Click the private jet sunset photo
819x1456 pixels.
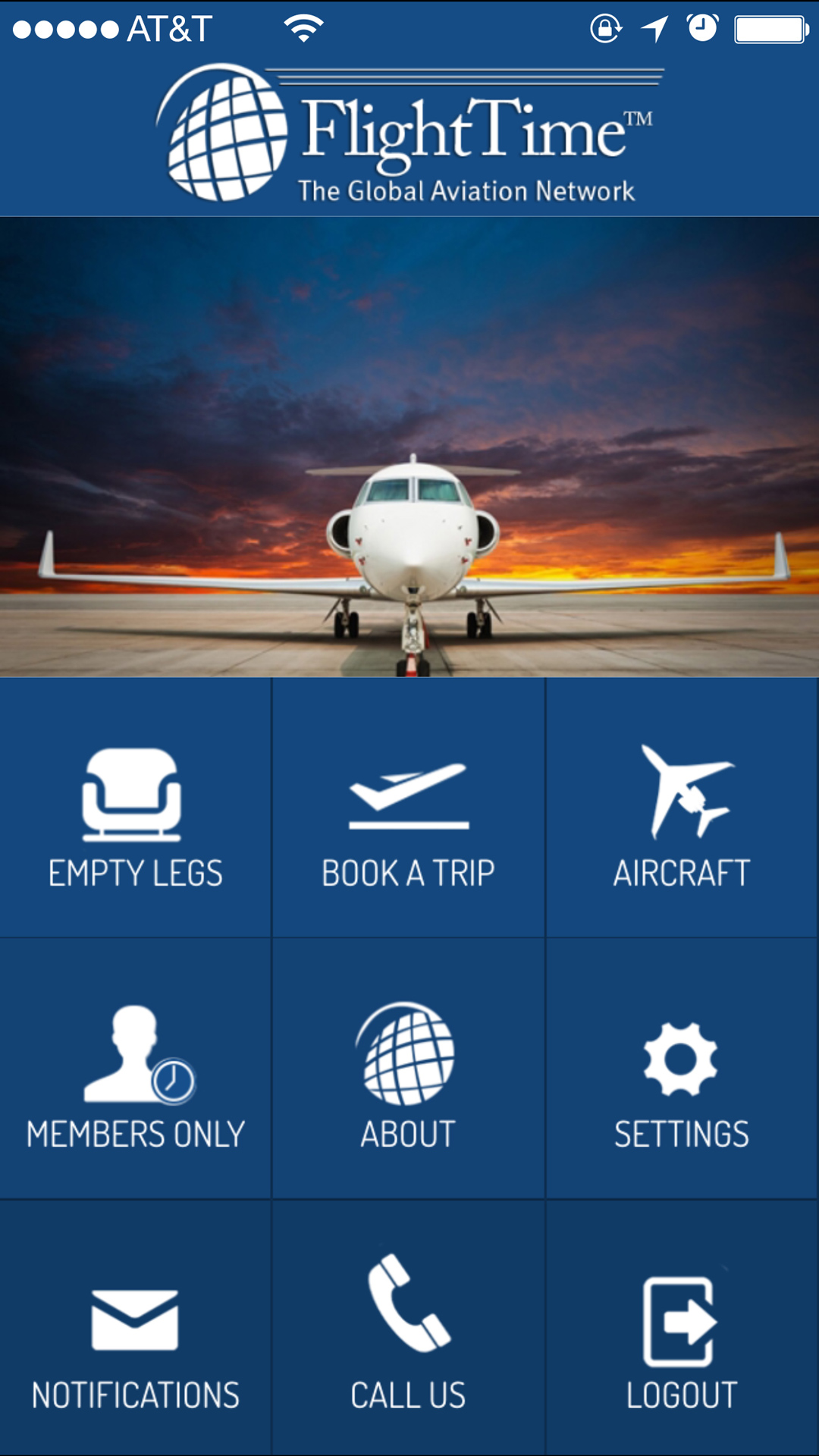click(409, 447)
